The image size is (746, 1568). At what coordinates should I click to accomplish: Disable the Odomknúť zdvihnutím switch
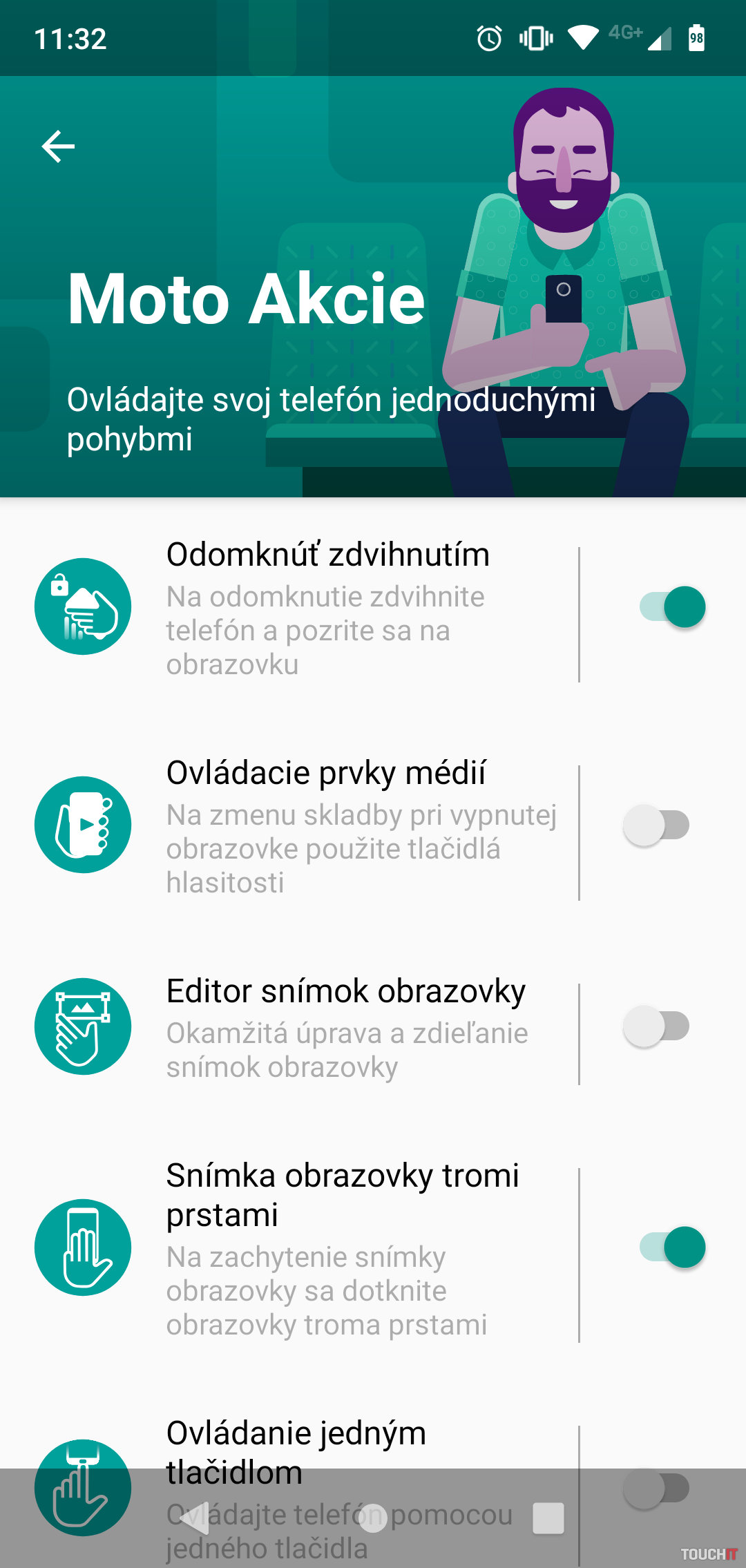click(x=672, y=607)
